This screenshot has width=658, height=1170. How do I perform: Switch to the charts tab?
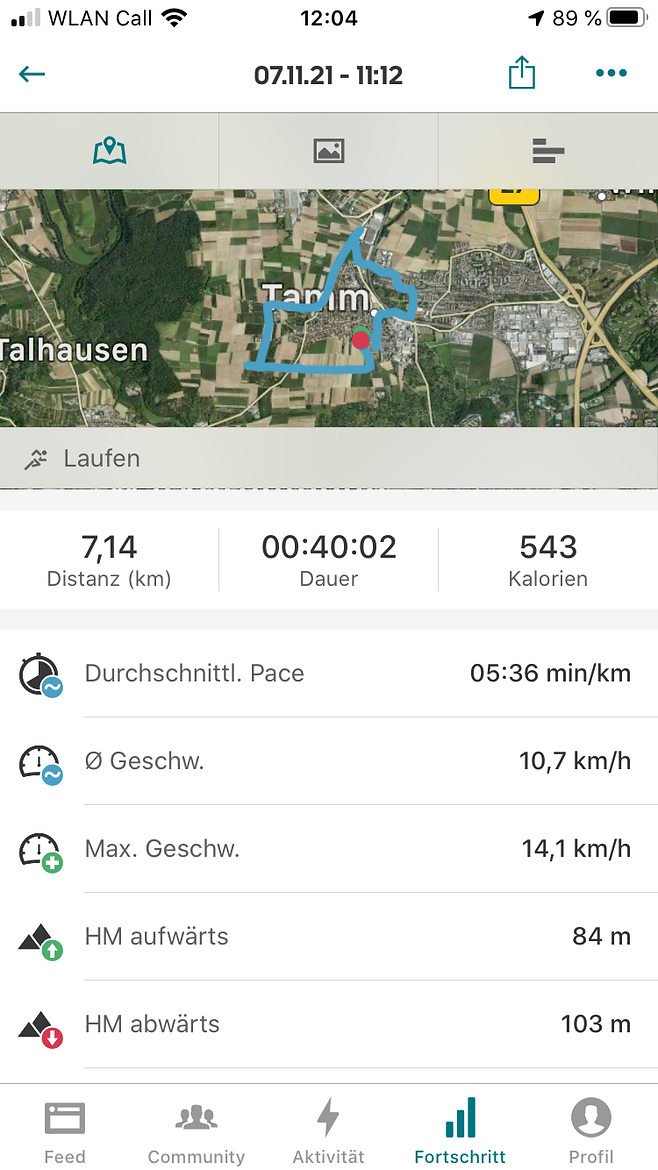click(548, 151)
